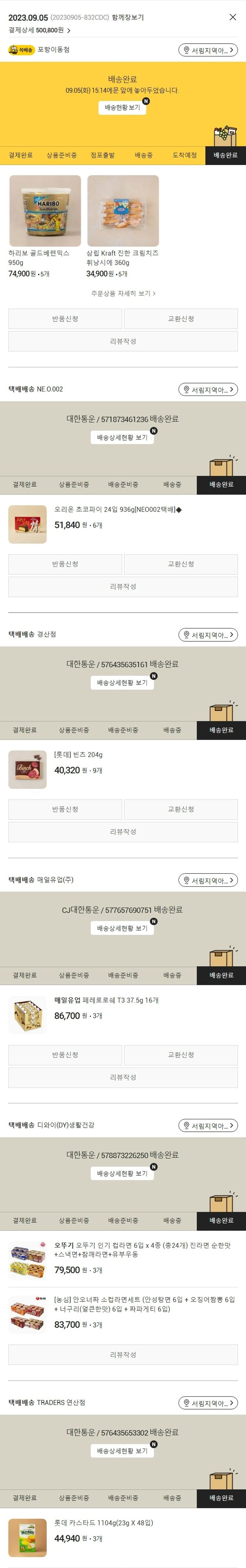
Task: Request 반품신청 for 오리온 초코파이
Action: point(65,564)
